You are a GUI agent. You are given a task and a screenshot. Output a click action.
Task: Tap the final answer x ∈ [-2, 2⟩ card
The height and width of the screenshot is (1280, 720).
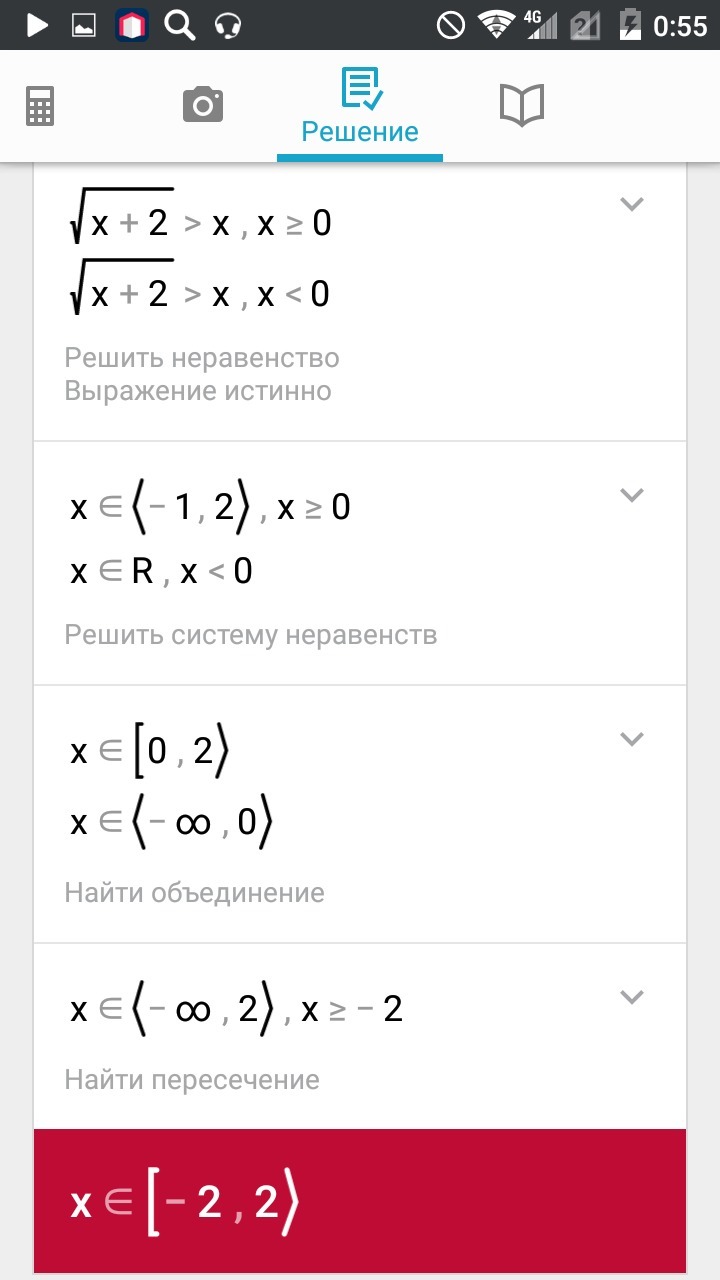[360, 1200]
